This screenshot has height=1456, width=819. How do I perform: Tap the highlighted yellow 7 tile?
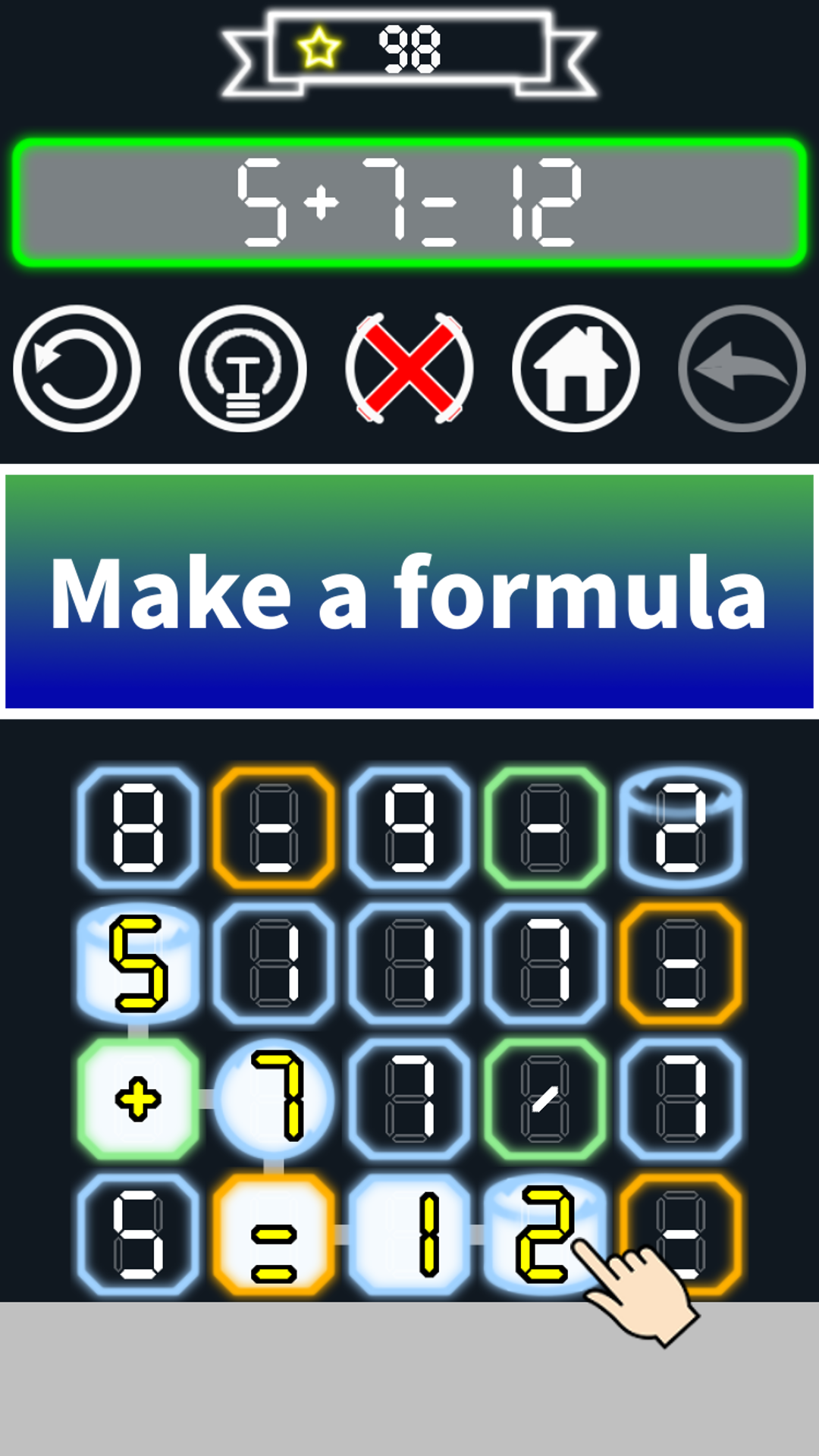pos(274,1099)
